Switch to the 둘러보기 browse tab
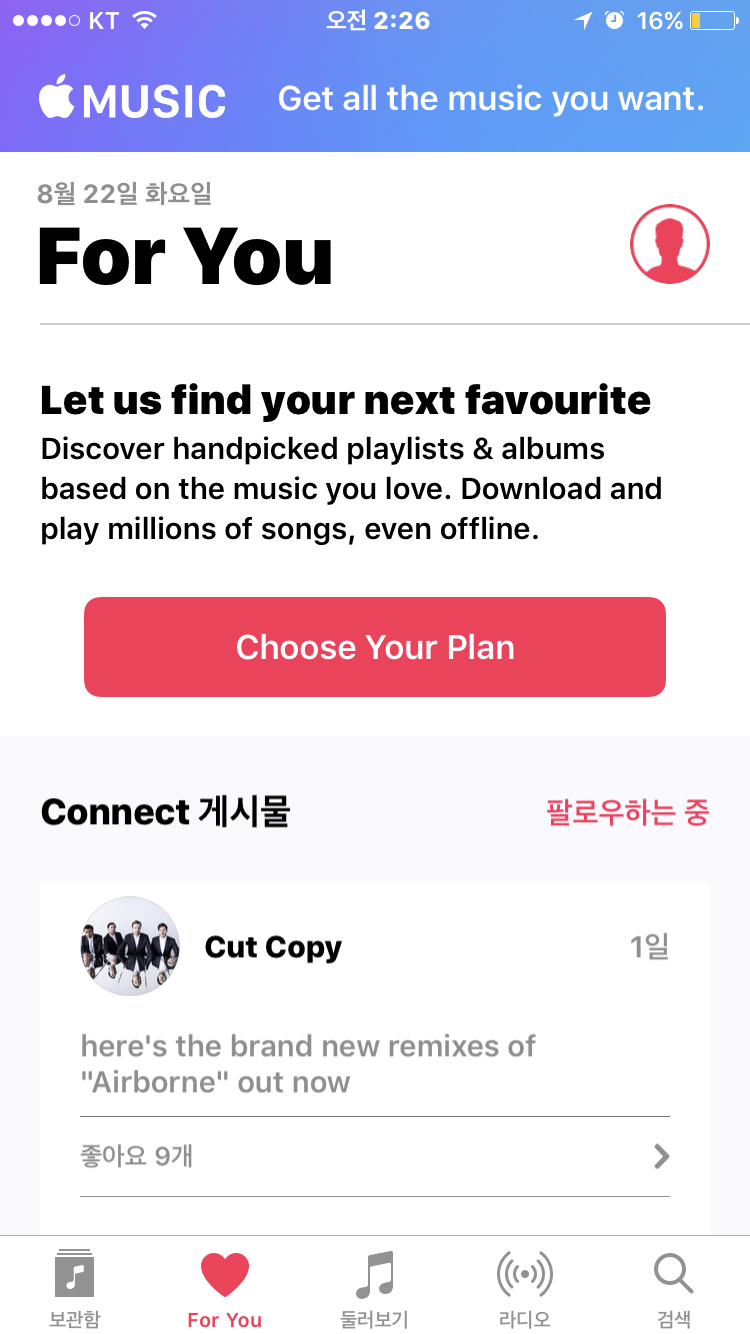The image size is (750, 1334). [375, 1288]
